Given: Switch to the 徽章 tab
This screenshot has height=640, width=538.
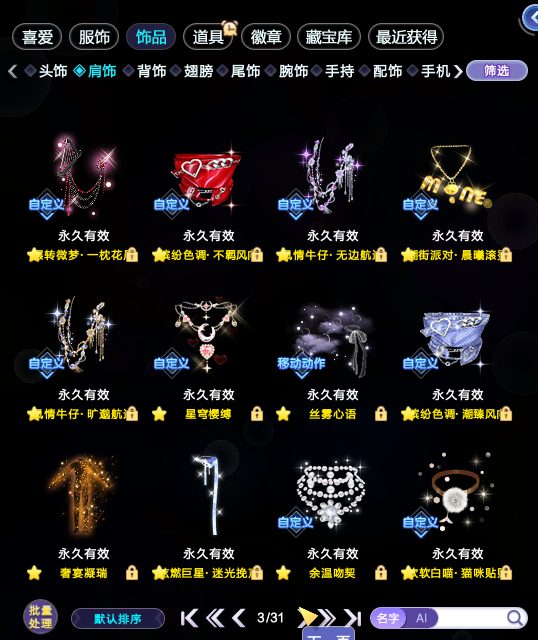Looking at the screenshot, I should pos(266,37).
